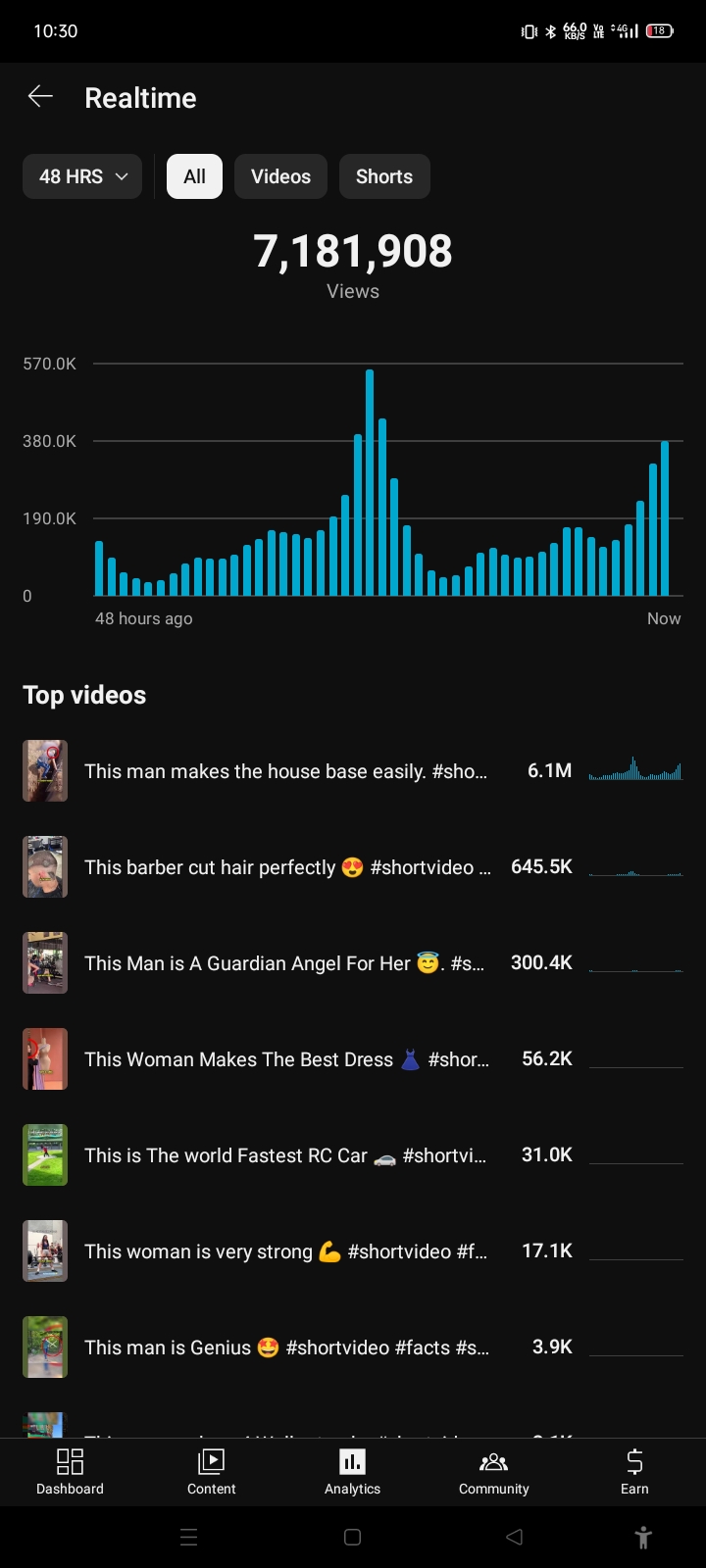The height and width of the screenshot is (1568, 706).
Task: Tap the system home button
Action: [x=353, y=1537]
